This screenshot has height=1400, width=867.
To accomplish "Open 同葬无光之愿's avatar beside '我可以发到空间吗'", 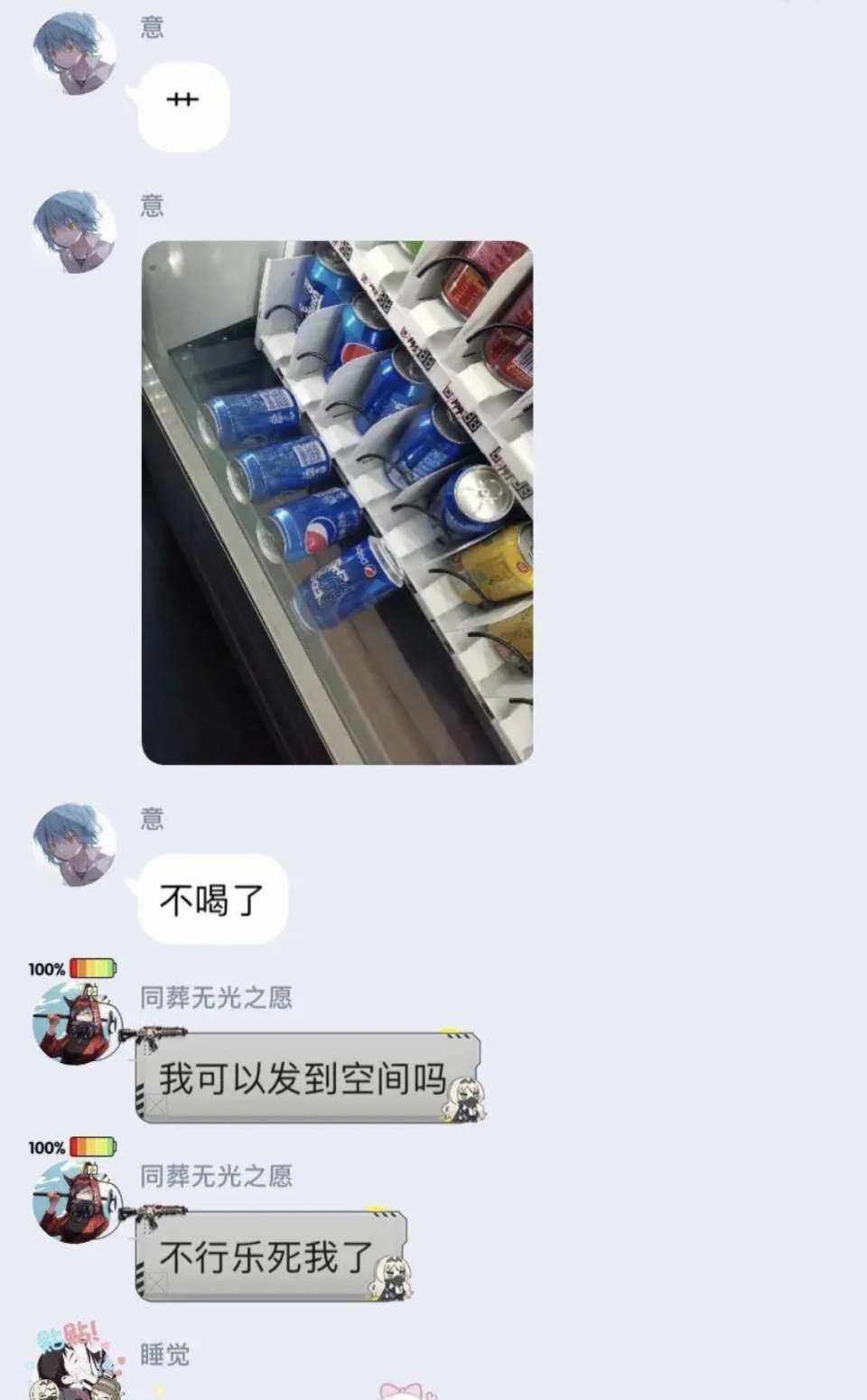I will pyautogui.click(x=74, y=1023).
